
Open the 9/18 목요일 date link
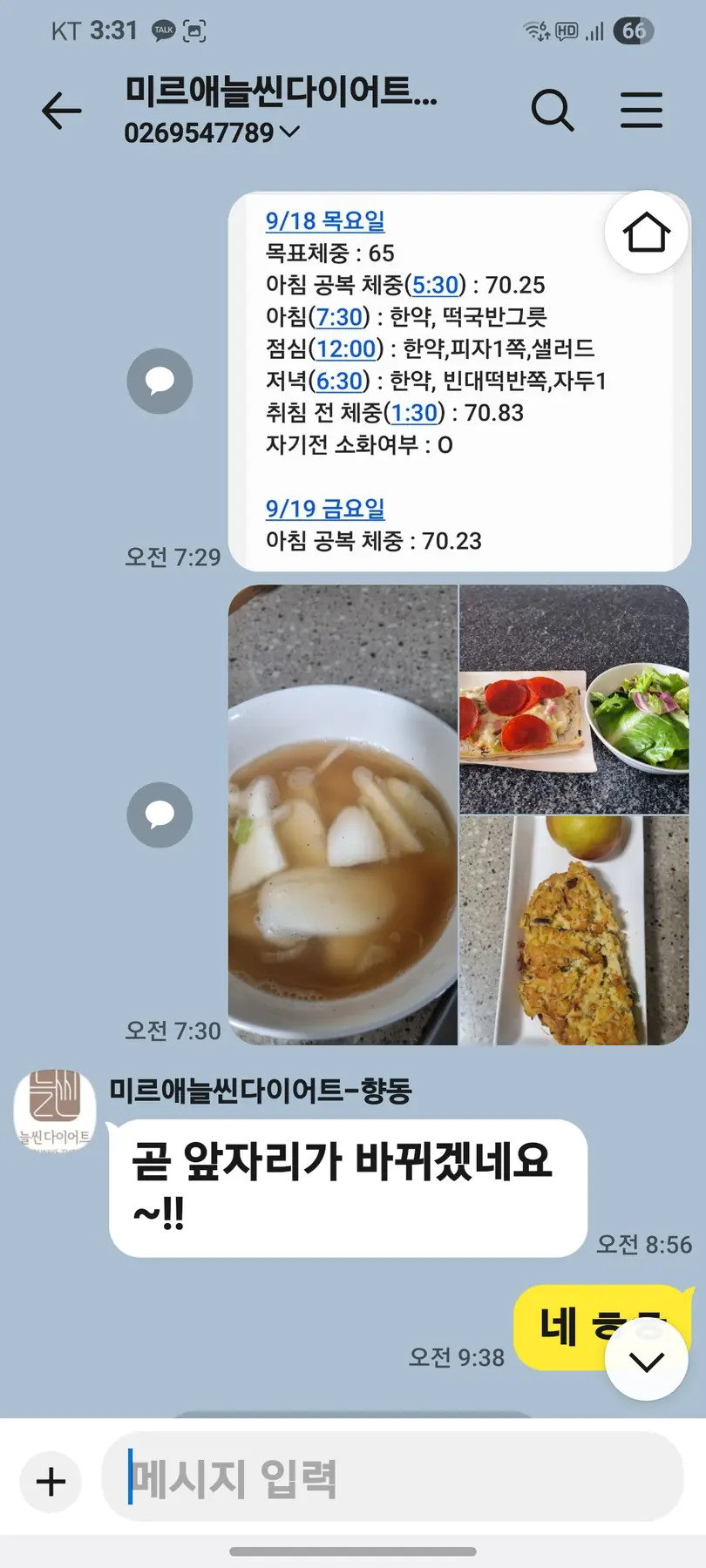coord(325,221)
